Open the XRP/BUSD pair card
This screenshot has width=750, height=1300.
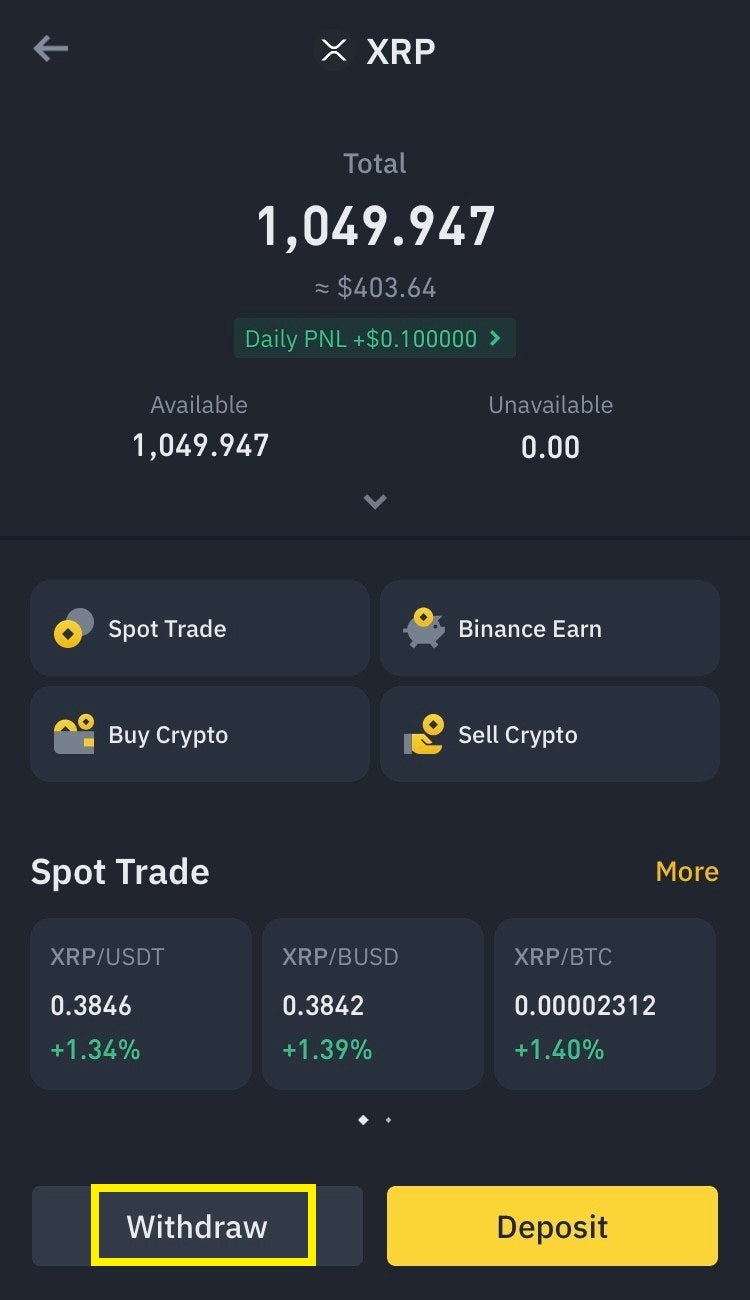click(373, 1003)
